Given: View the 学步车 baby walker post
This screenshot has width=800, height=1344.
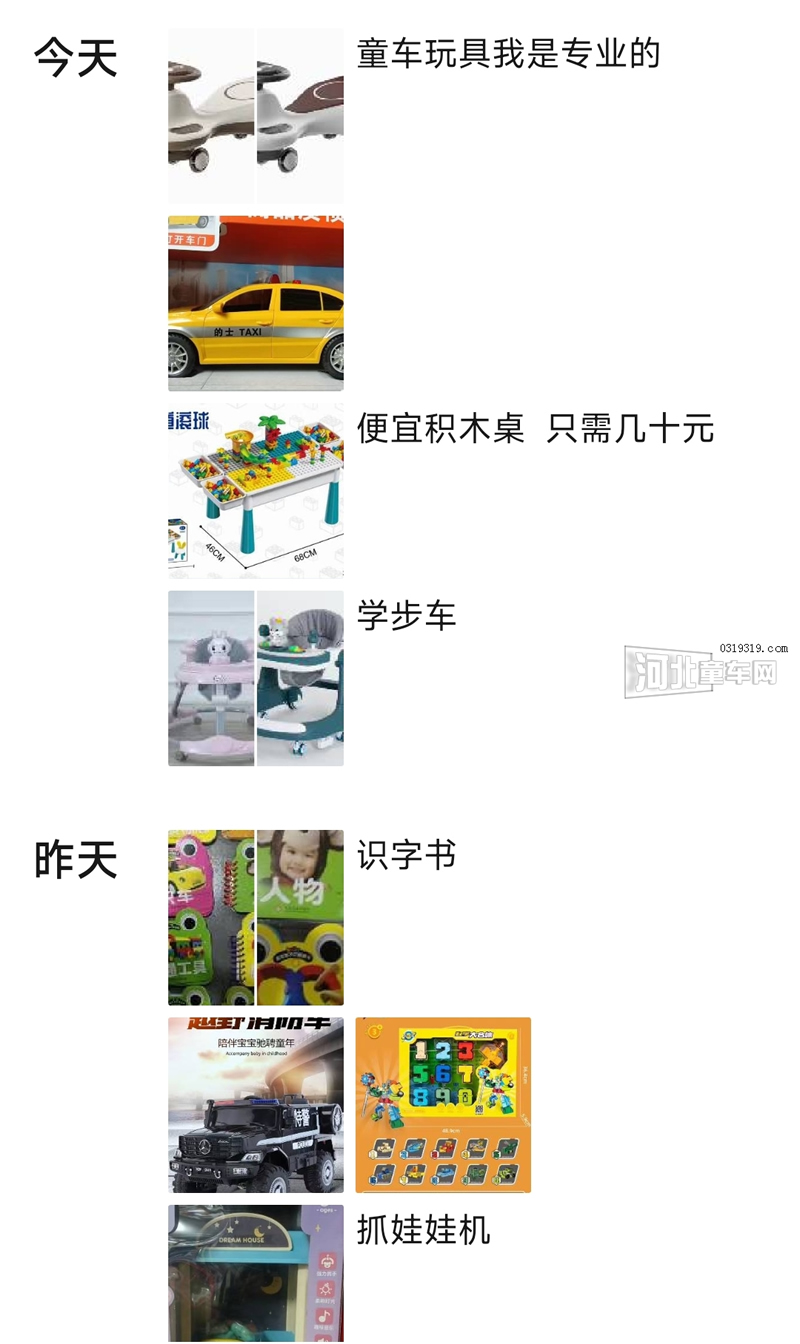Looking at the screenshot, I should click(x=406, y=616).
